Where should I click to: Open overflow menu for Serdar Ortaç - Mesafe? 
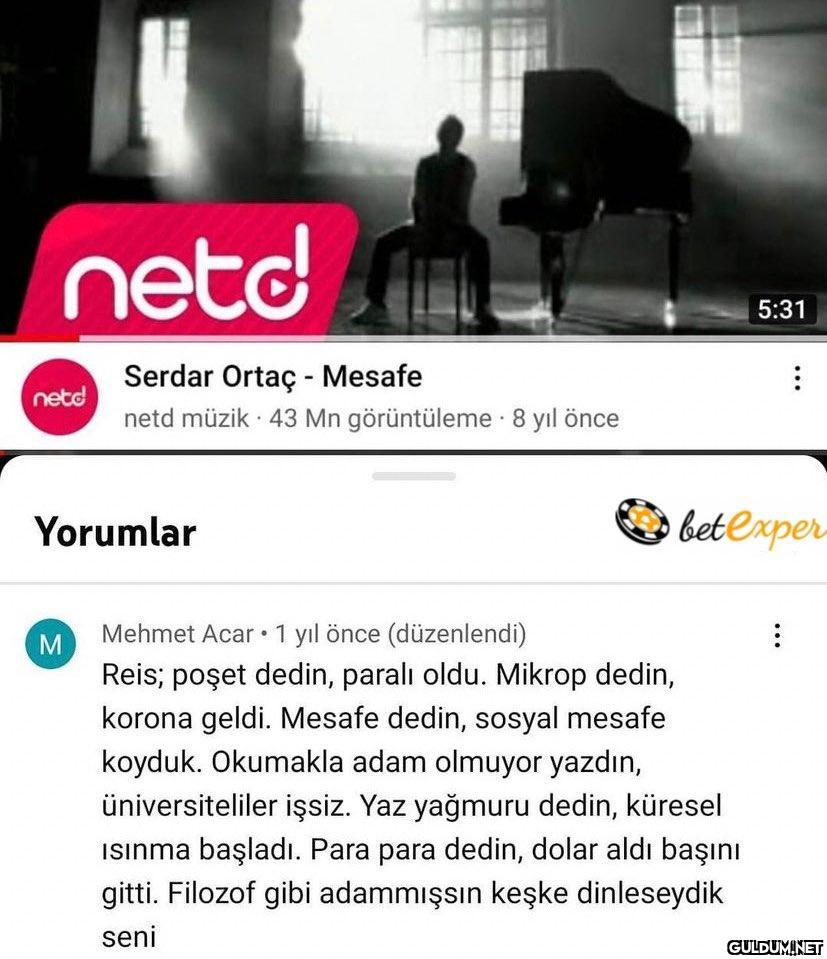click(796, 379)
